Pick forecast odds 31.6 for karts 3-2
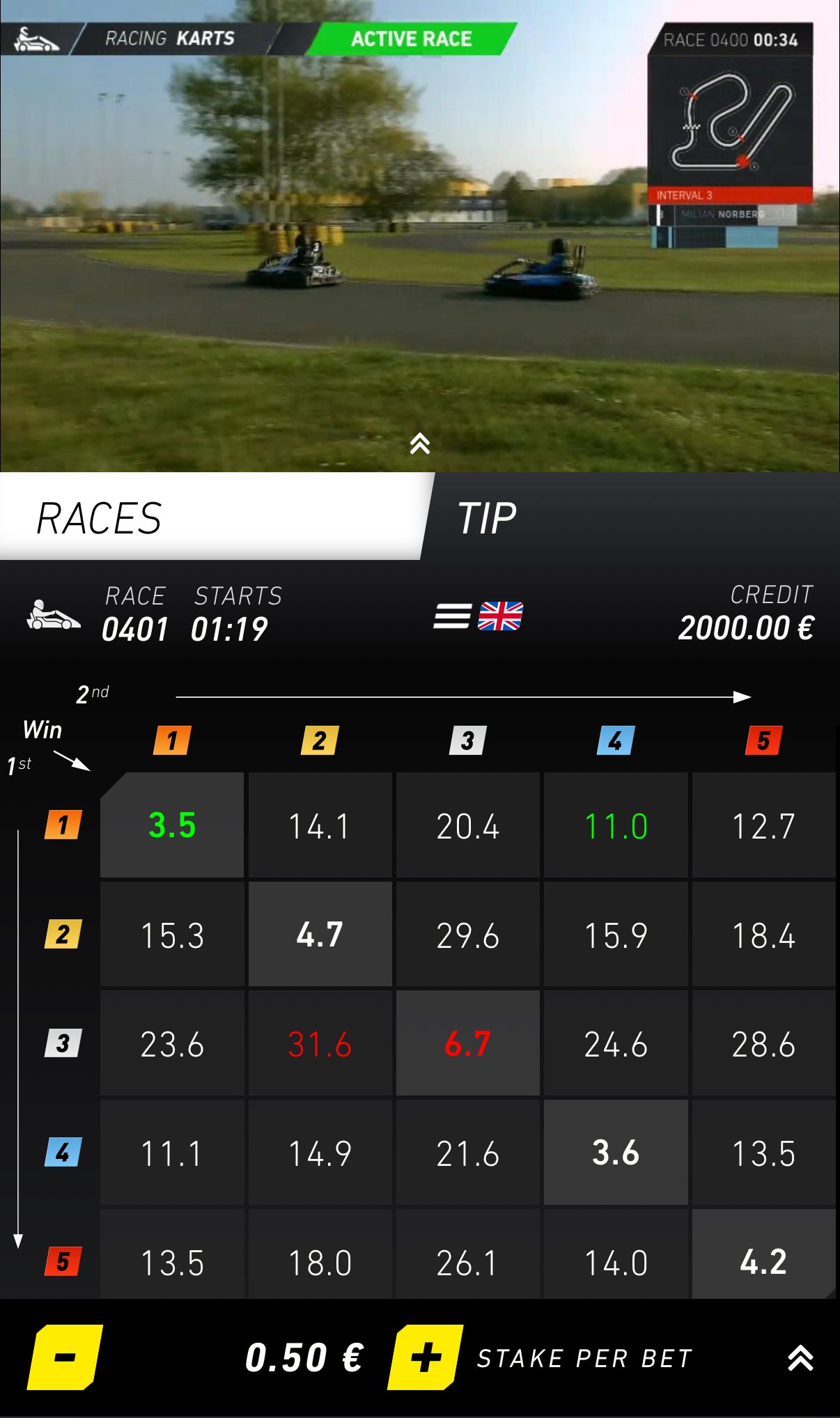The height and width of the screenshot is (1418, 840). tap(320, 1044)
